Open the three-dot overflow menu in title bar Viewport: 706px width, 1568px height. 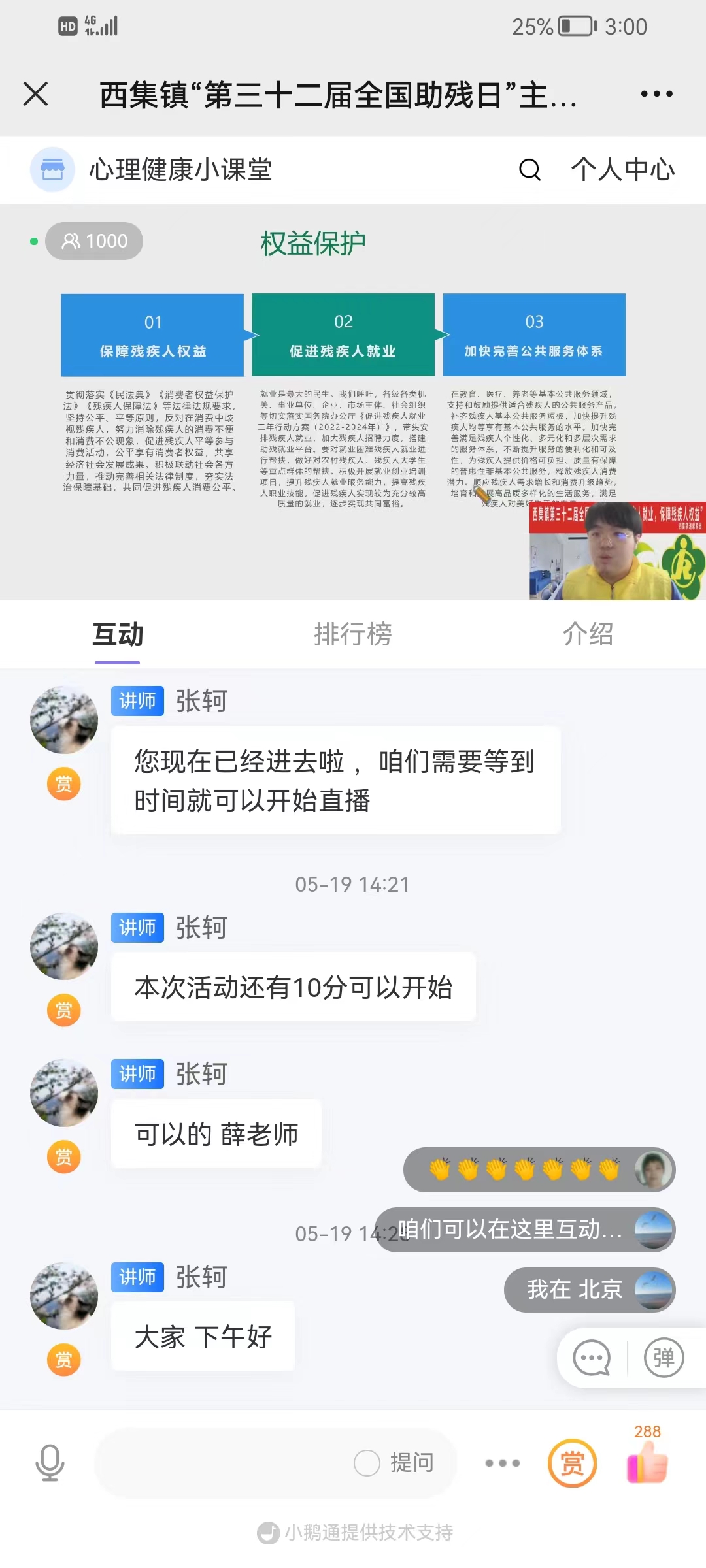click(656, 93)
